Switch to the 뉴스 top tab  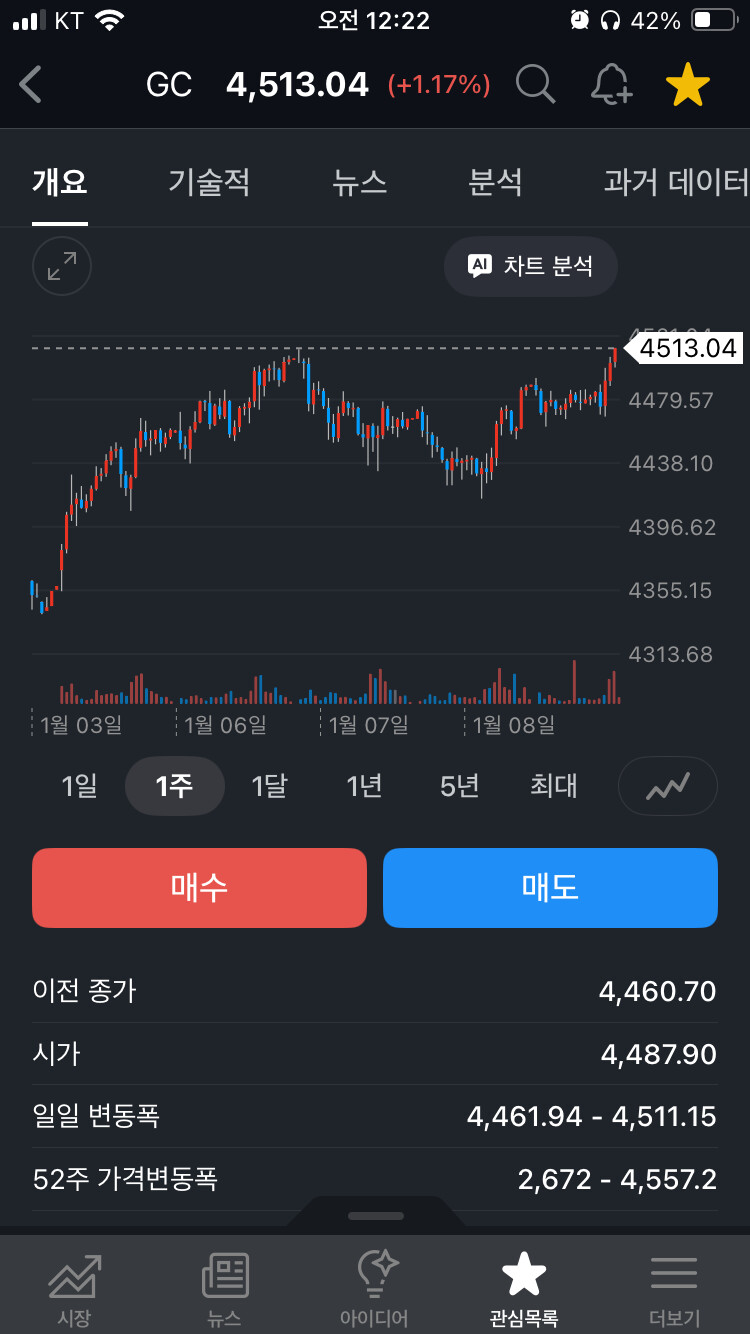tap(359, 182)
